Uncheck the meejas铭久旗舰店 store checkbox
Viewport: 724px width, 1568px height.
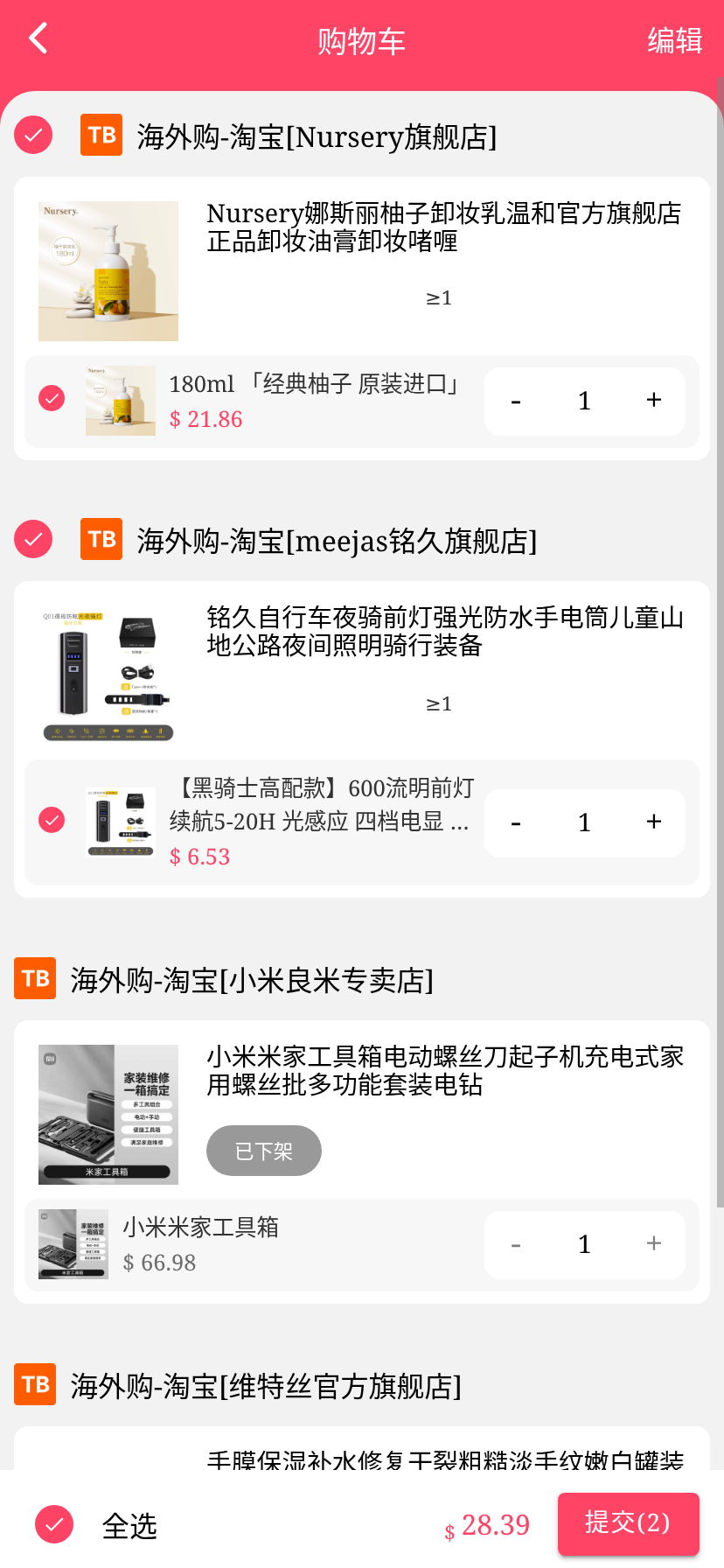[33, 539]
